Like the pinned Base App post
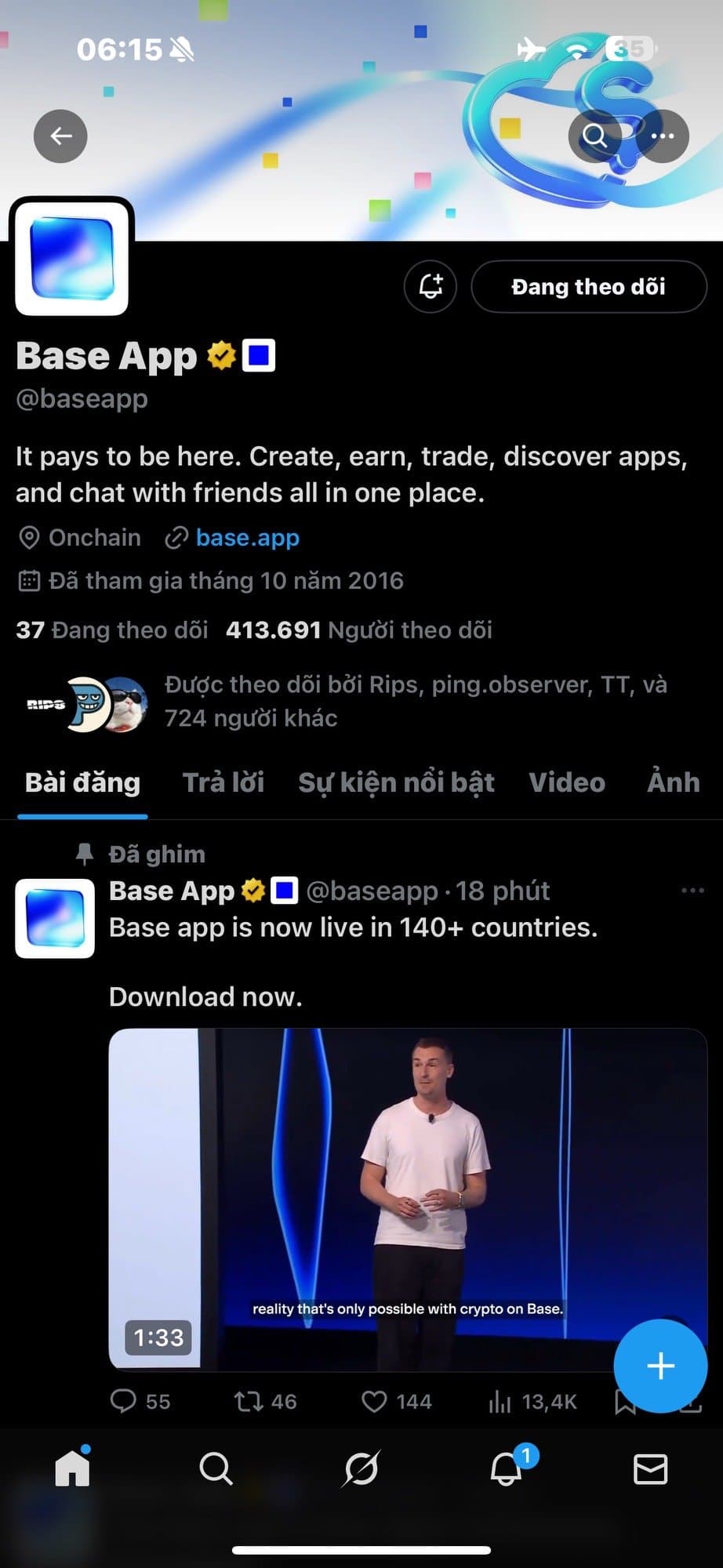 coord(376,1400)
